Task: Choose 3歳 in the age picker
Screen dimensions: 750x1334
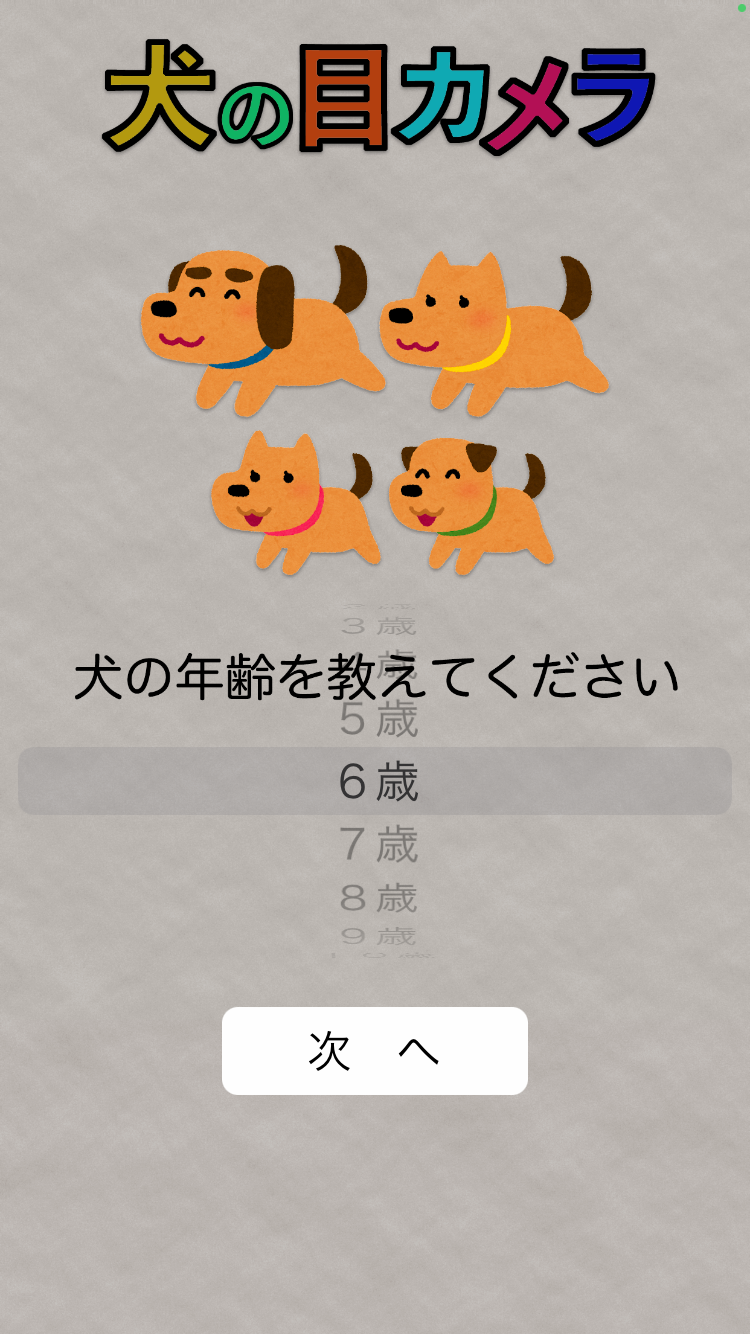Action: [x=378, y=627]
